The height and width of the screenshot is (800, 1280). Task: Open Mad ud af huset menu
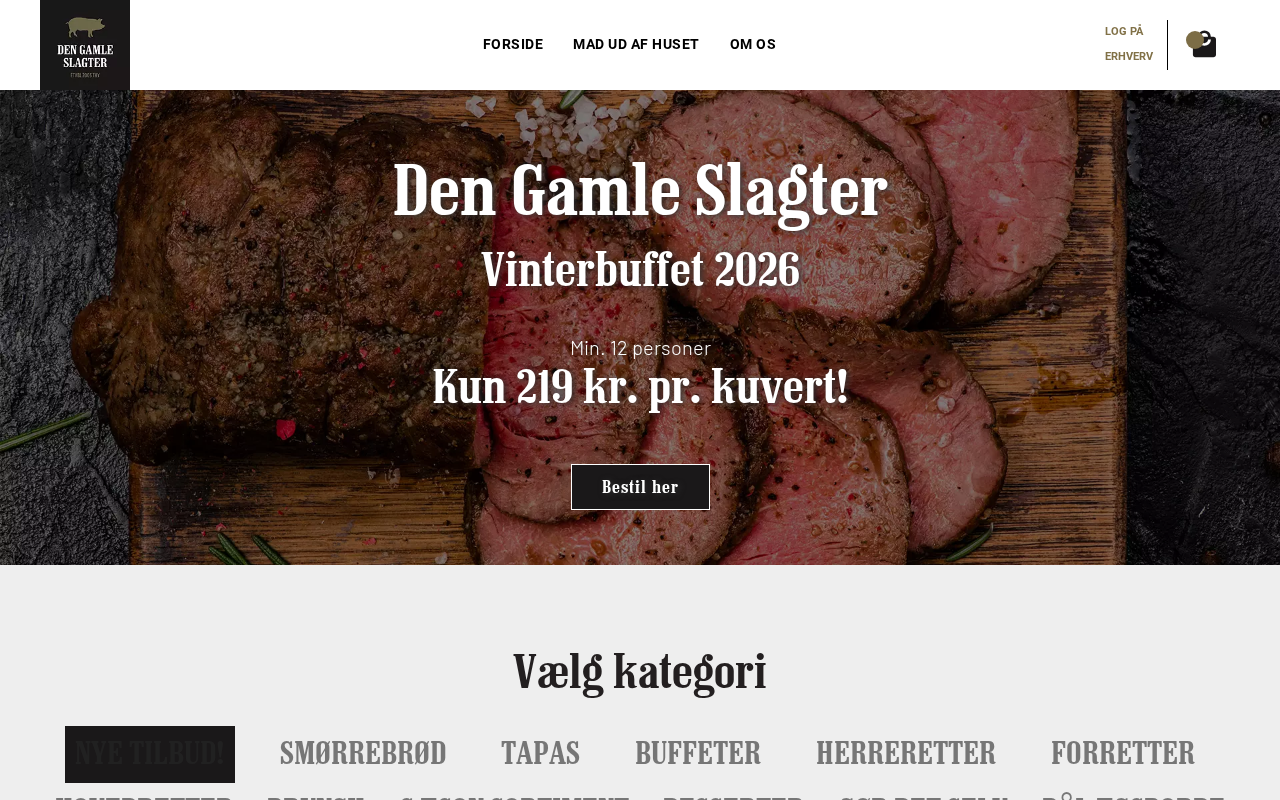click(x=636, y=44)
